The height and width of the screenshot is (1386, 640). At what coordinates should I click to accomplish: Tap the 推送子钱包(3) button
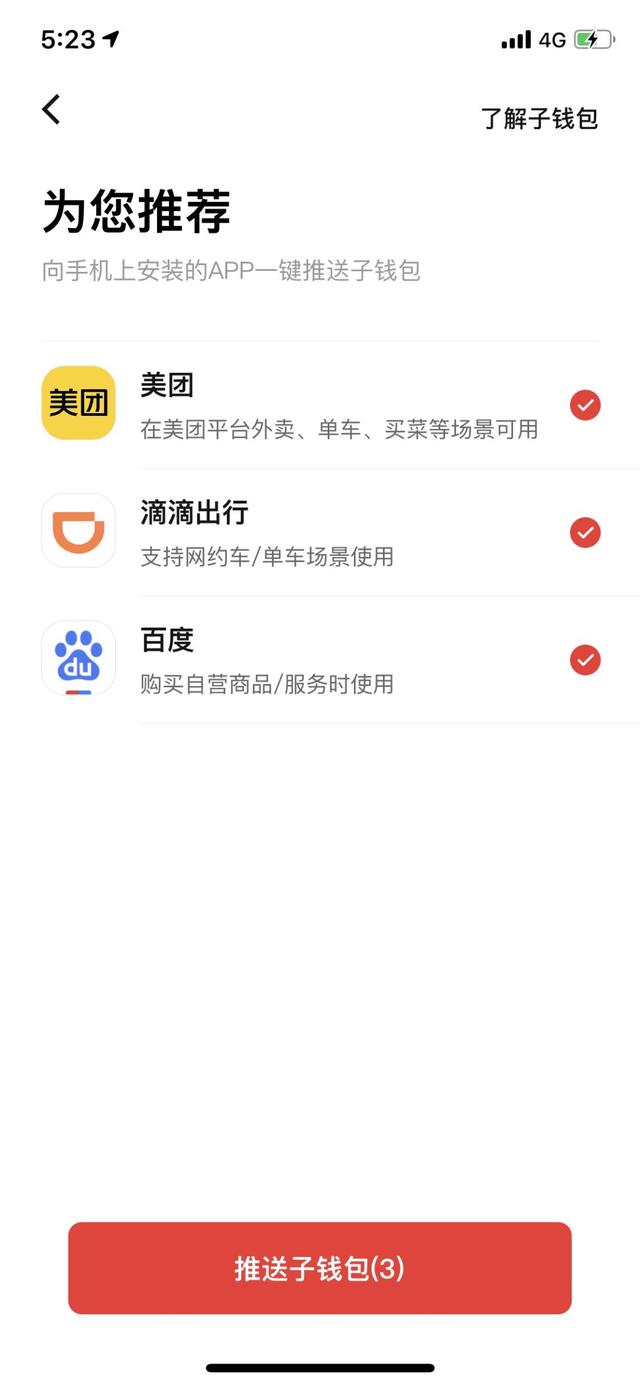320,1268
